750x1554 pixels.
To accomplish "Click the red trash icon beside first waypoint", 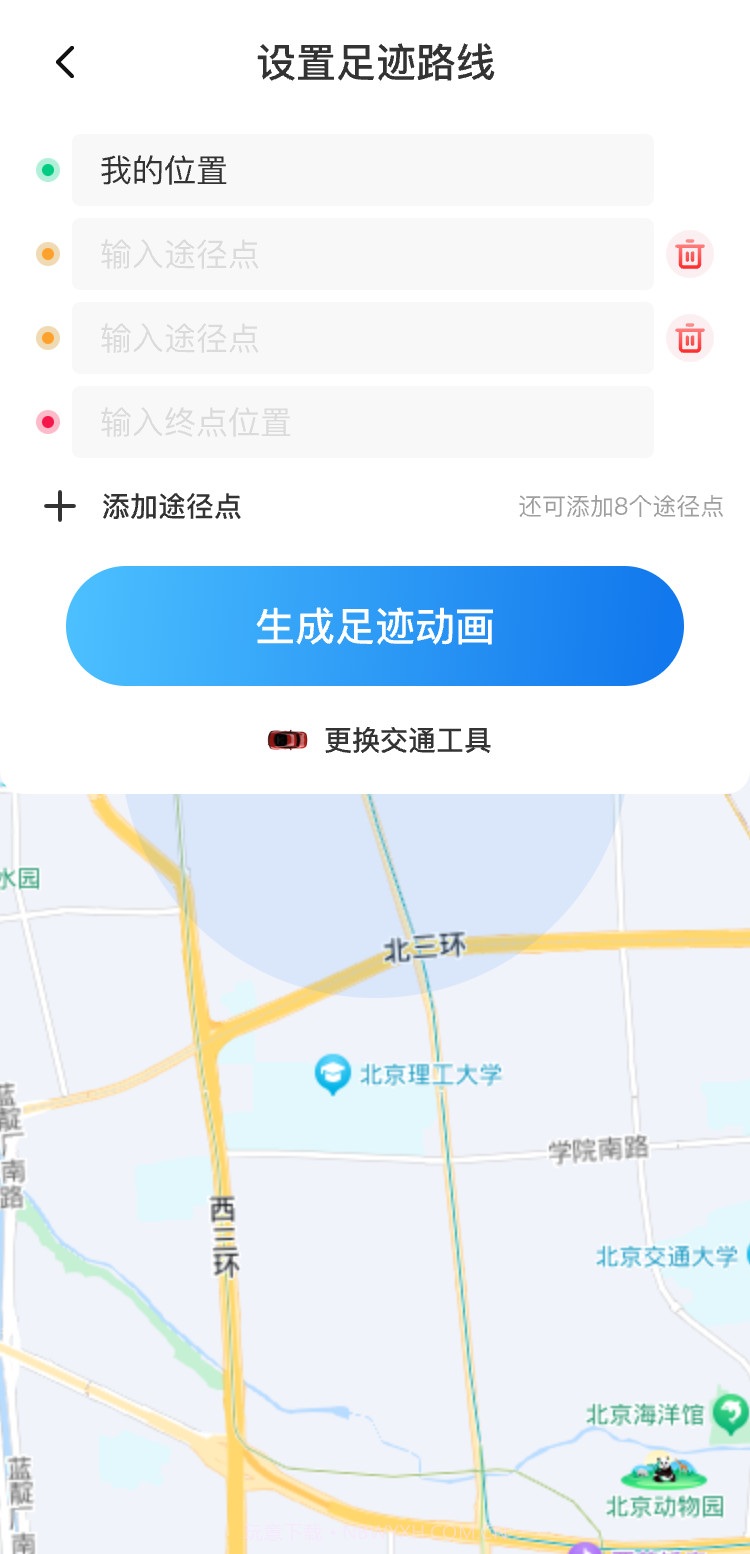I will point(689,254).
